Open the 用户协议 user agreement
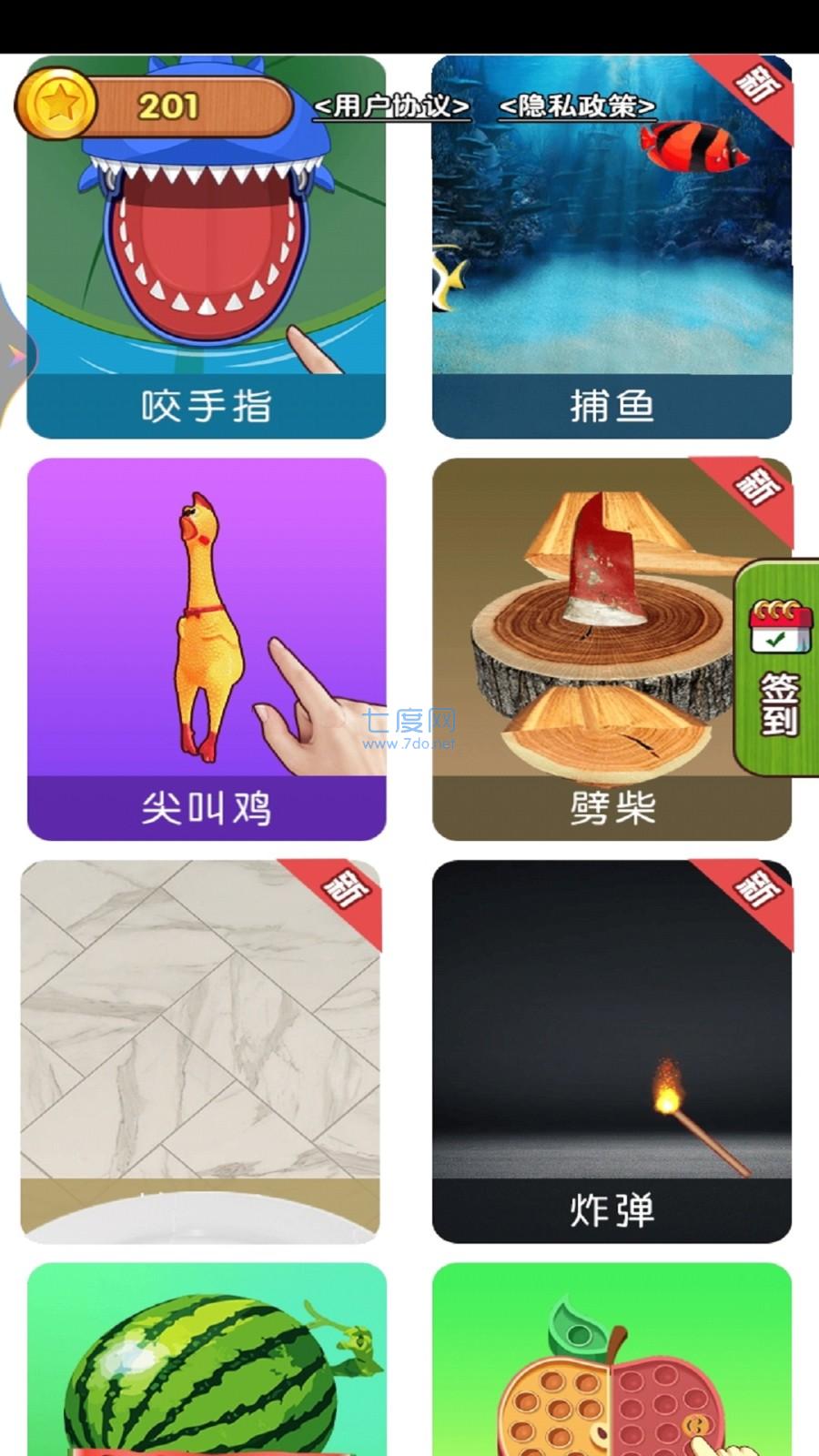819x1456 pixels. (x=391, y=106)
